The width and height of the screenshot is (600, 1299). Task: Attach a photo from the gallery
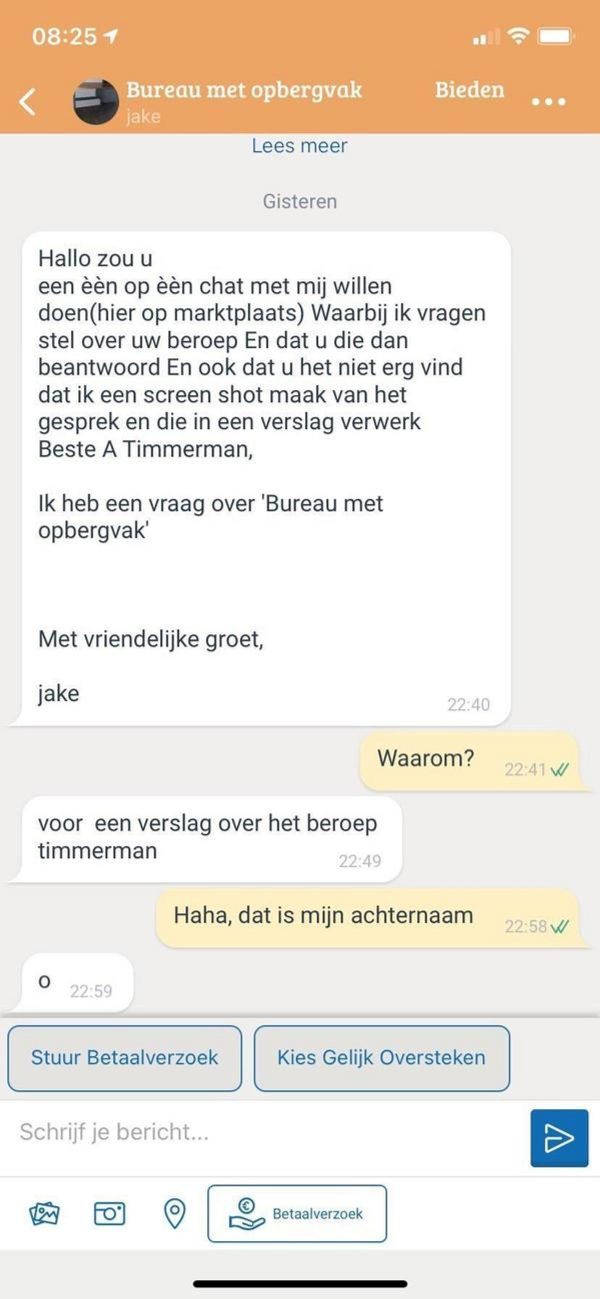click(x=45, y=1214)
